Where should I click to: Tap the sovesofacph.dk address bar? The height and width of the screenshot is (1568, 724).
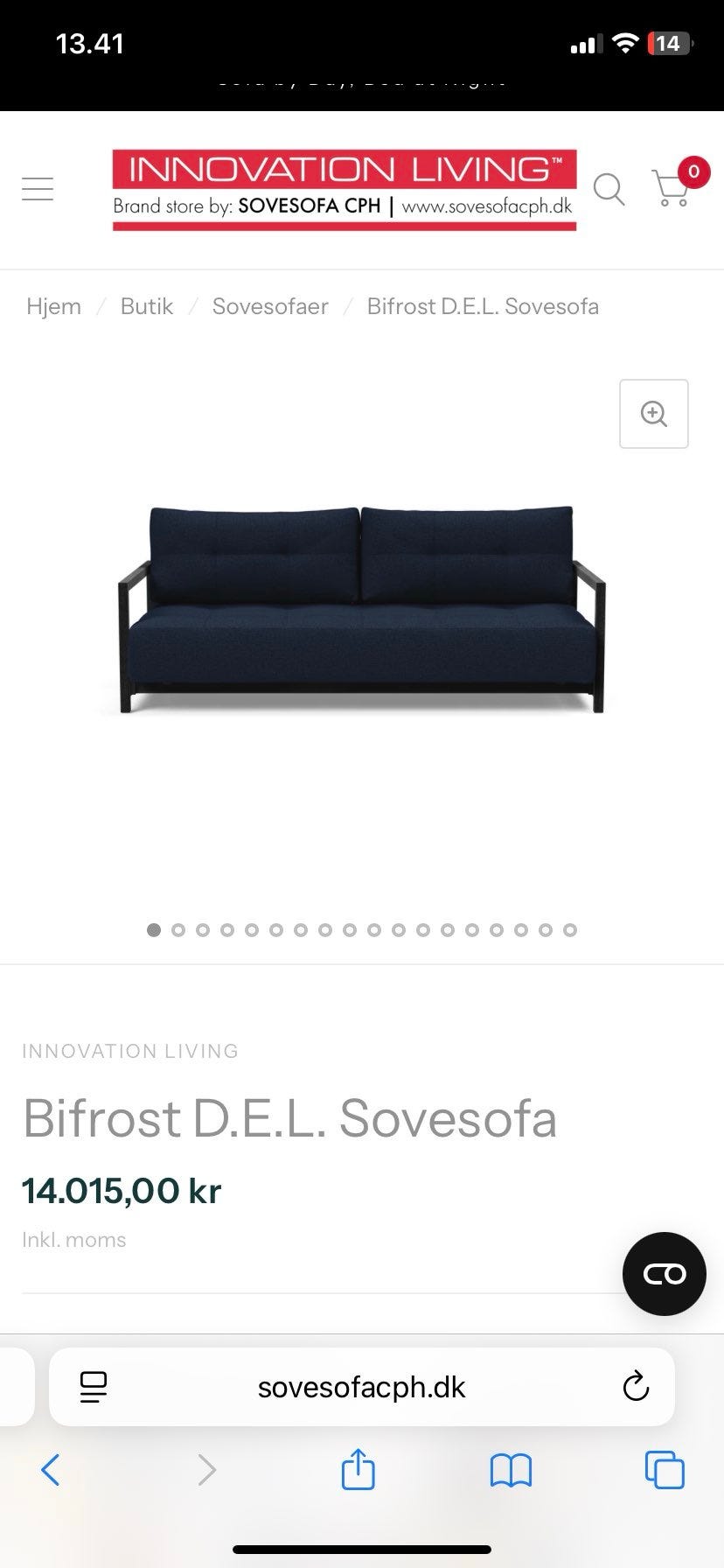tap(361, 1387)
